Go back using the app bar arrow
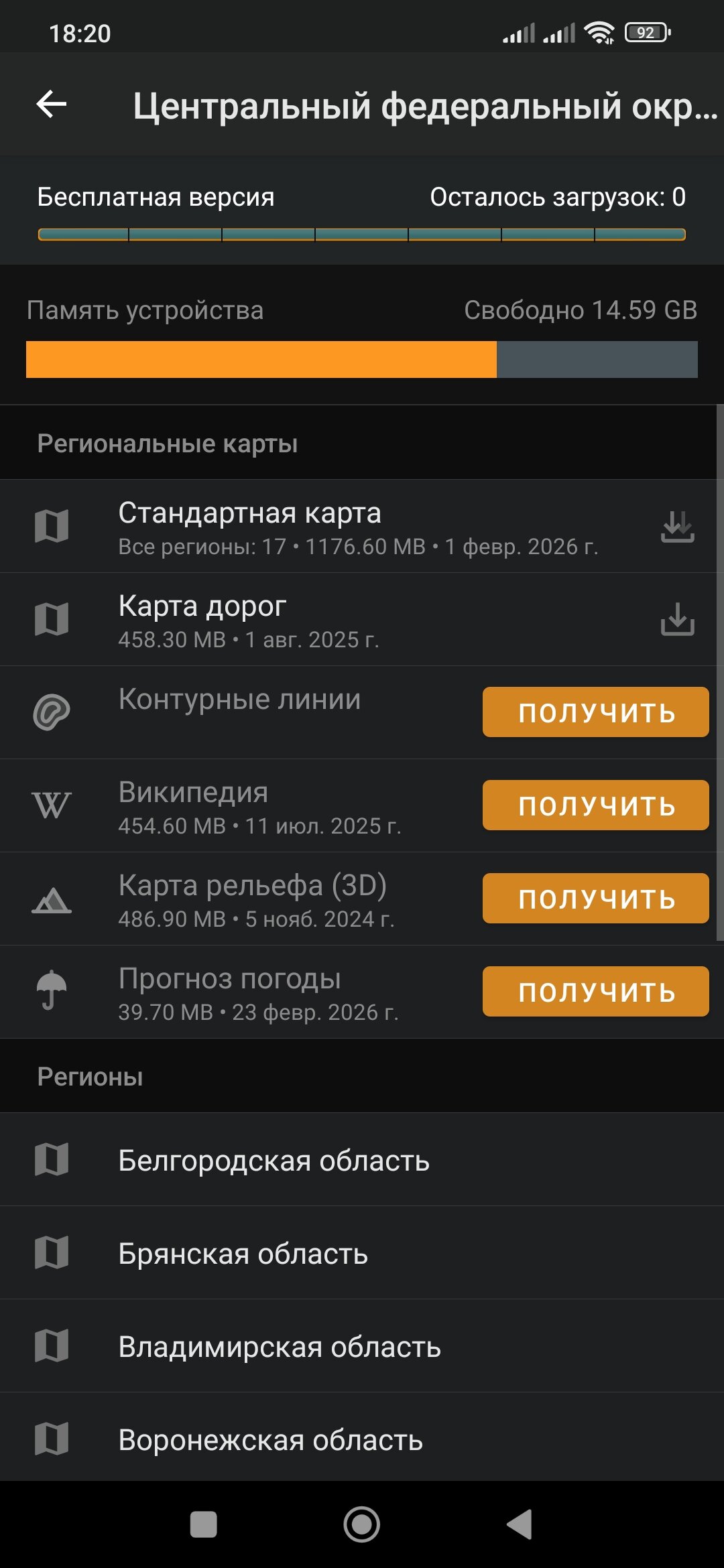Viewport: 724px width, 1568px height. pos(52,105)
